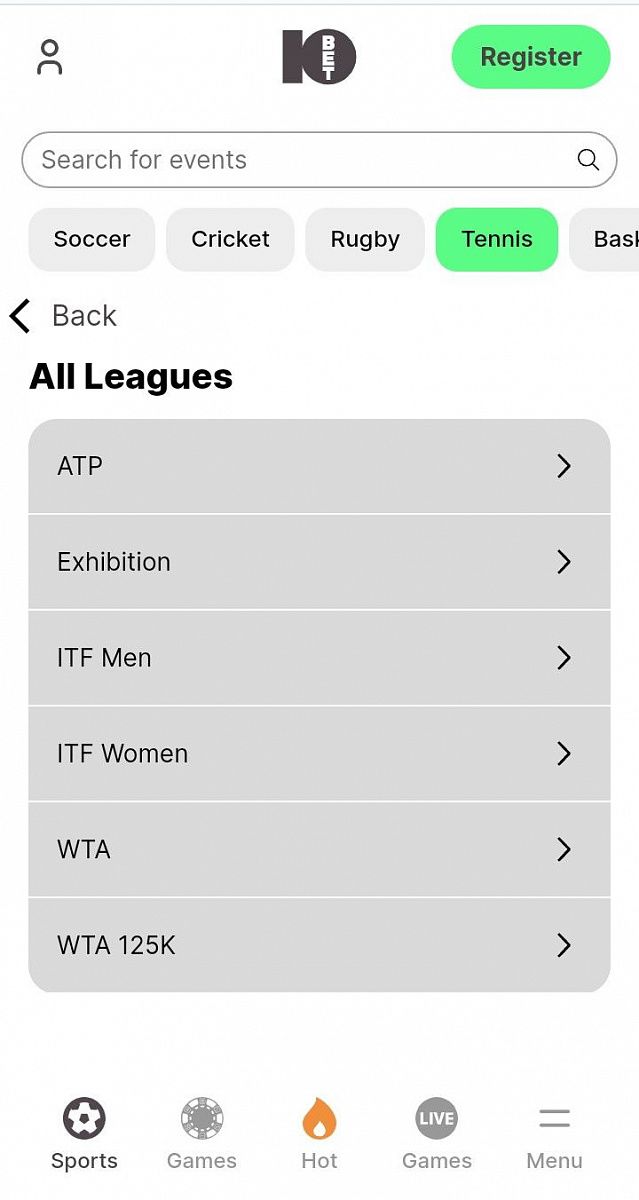Switch to the Sports bottom tab
Screen dimensions: 639x1200
[x=84, y=1134]
